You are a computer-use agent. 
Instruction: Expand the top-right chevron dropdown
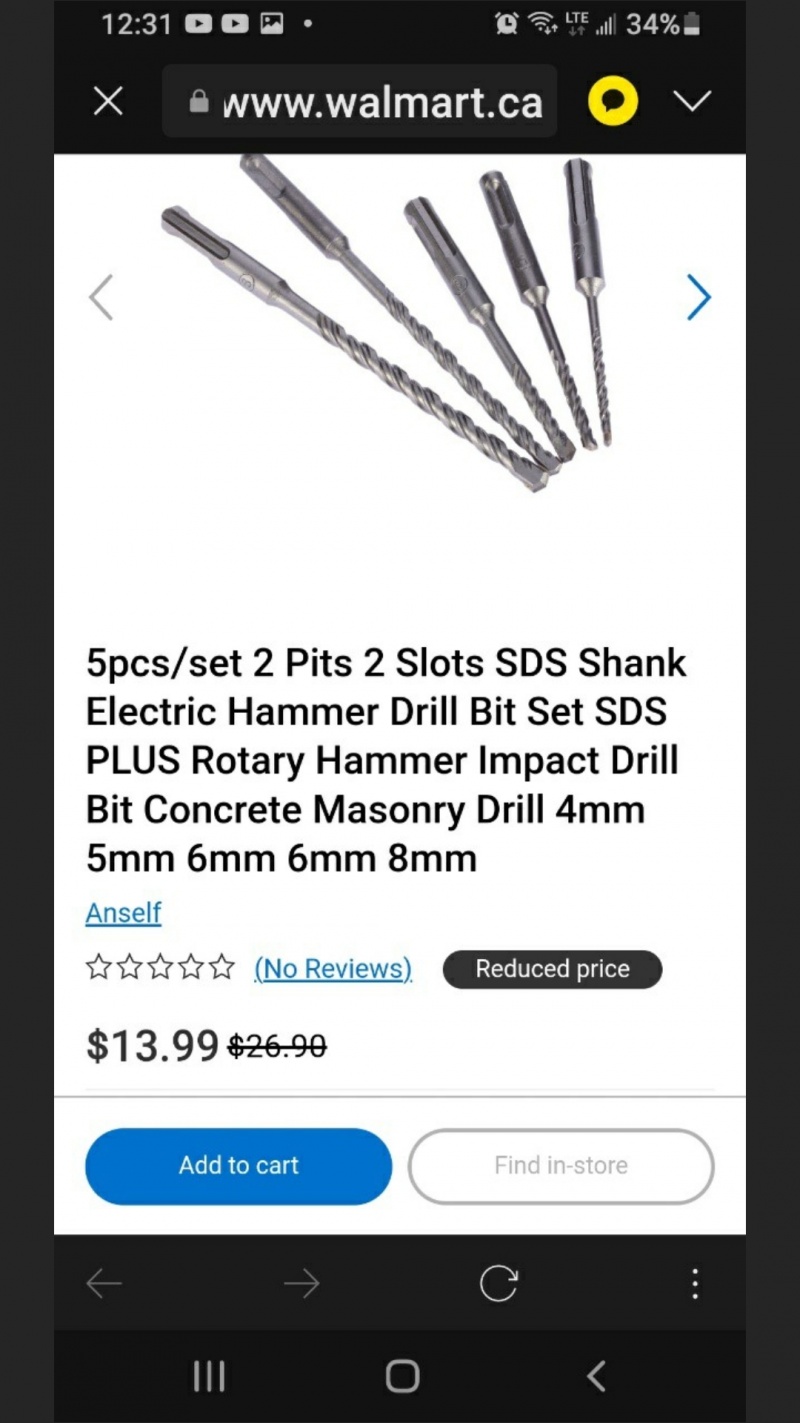tap(692, 101)
